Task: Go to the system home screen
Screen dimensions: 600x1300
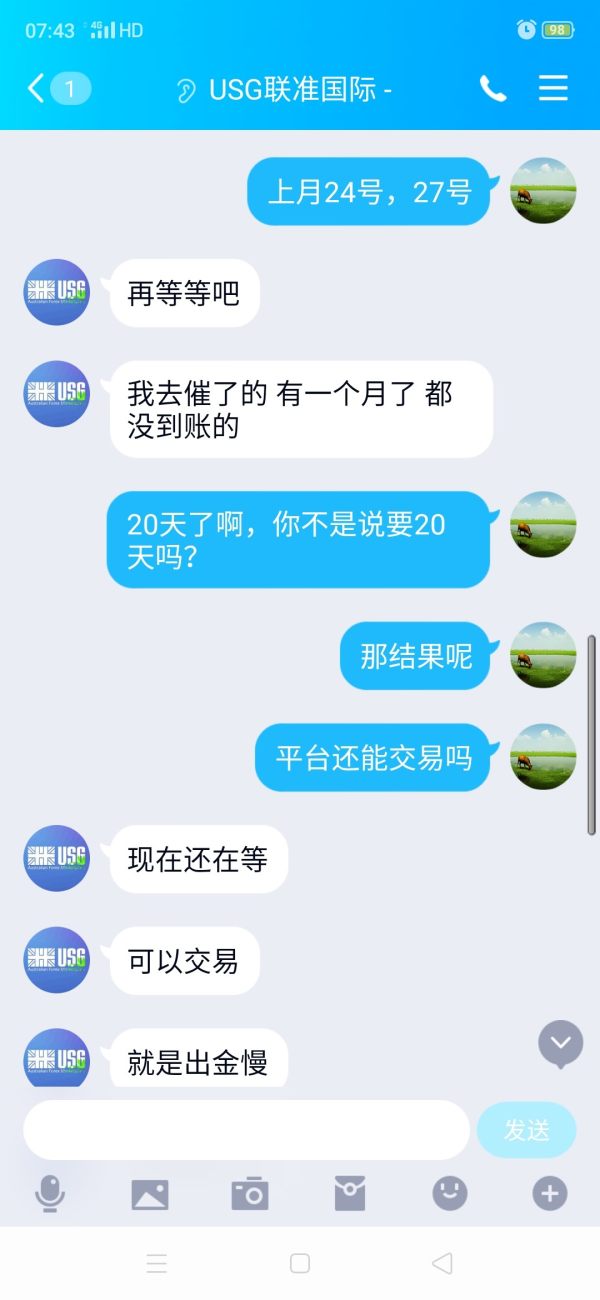Action: [x=300, y=1263]
